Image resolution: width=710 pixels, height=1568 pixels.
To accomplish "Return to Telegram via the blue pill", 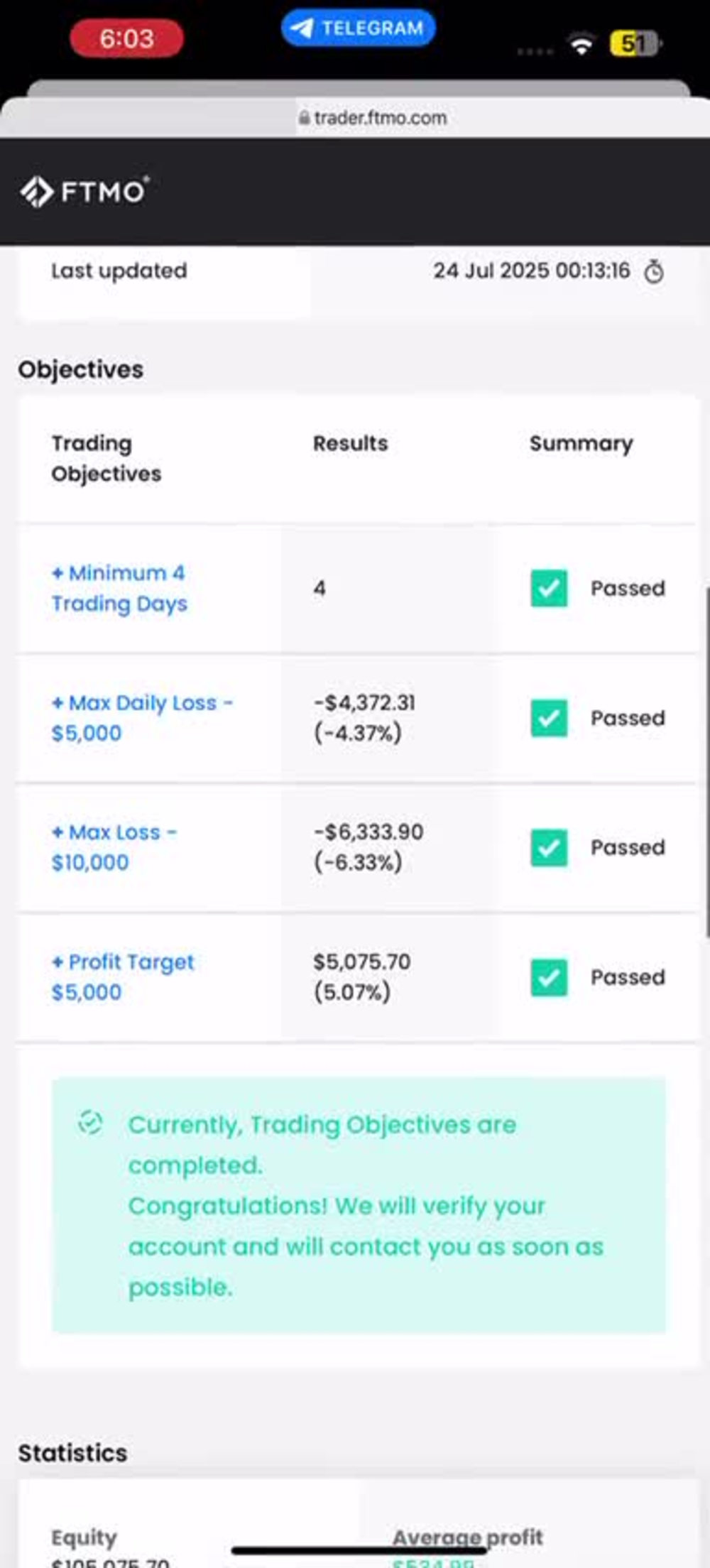I will pos(358,28).
